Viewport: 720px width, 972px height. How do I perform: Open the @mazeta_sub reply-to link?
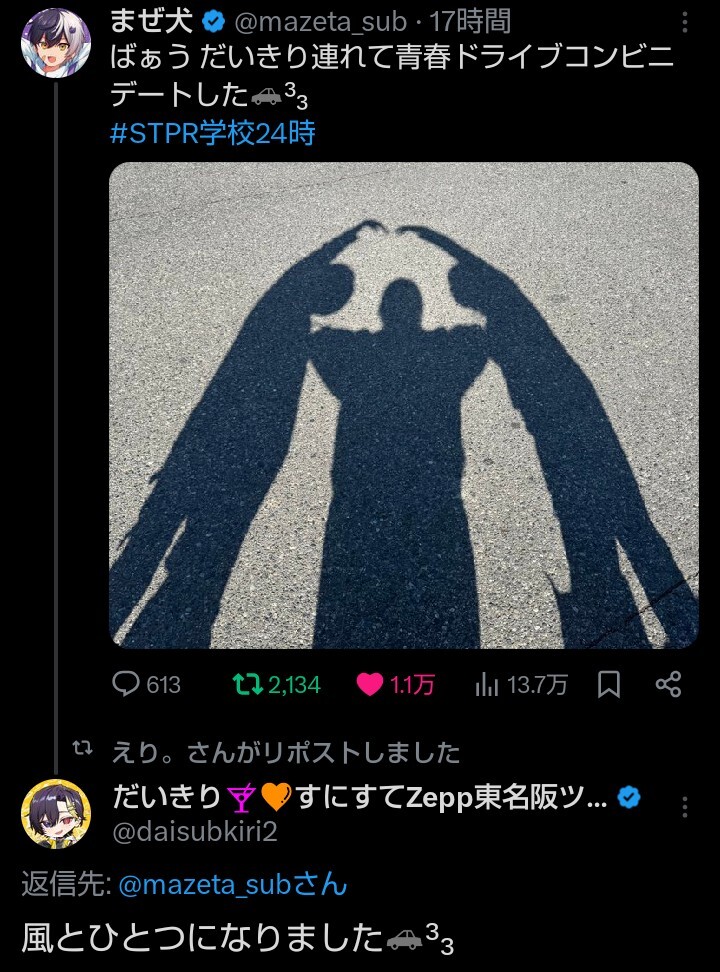click(233, 885)
